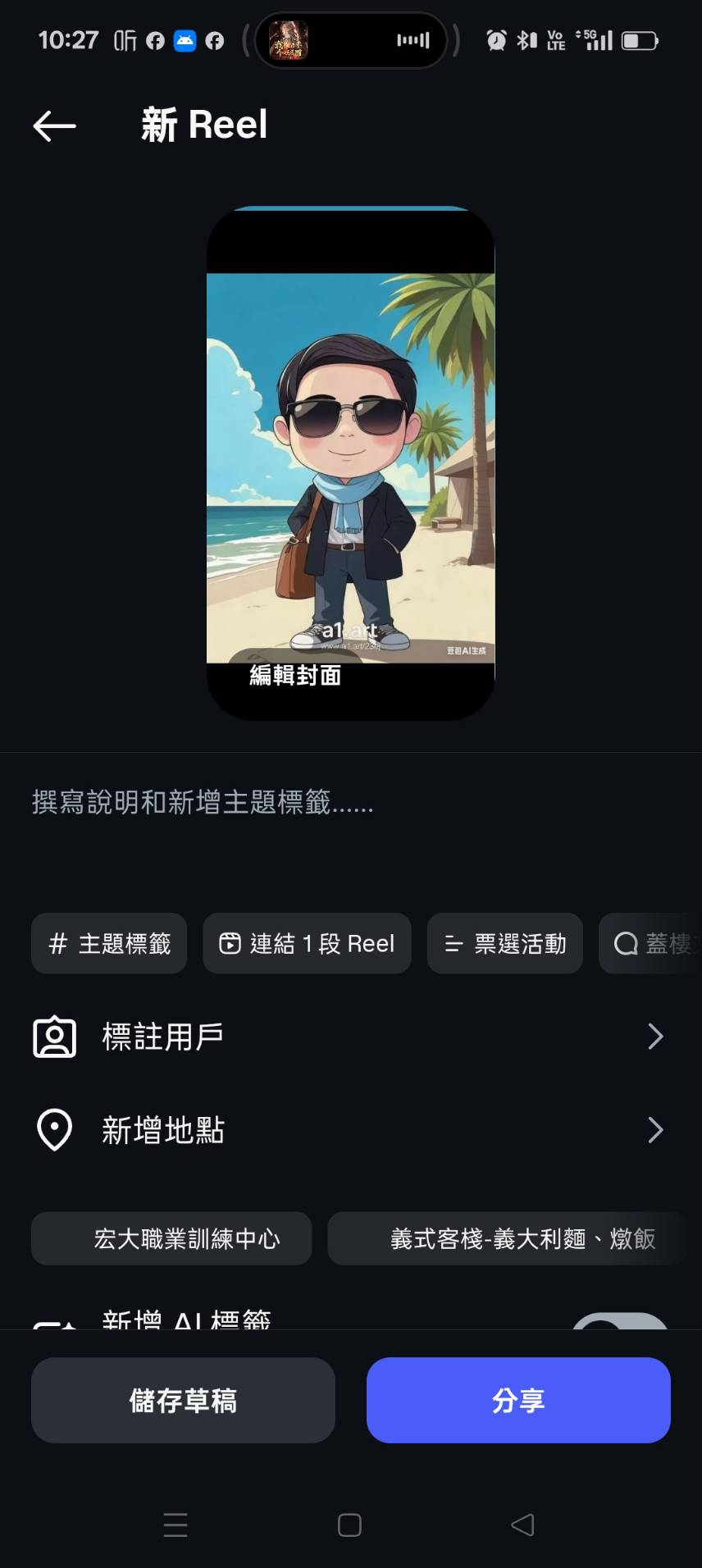Image resolution: width=702 pixels, height=1568 pixels.
Task: Add a poll with 票選活動 chip
Action: click(504, 944)
